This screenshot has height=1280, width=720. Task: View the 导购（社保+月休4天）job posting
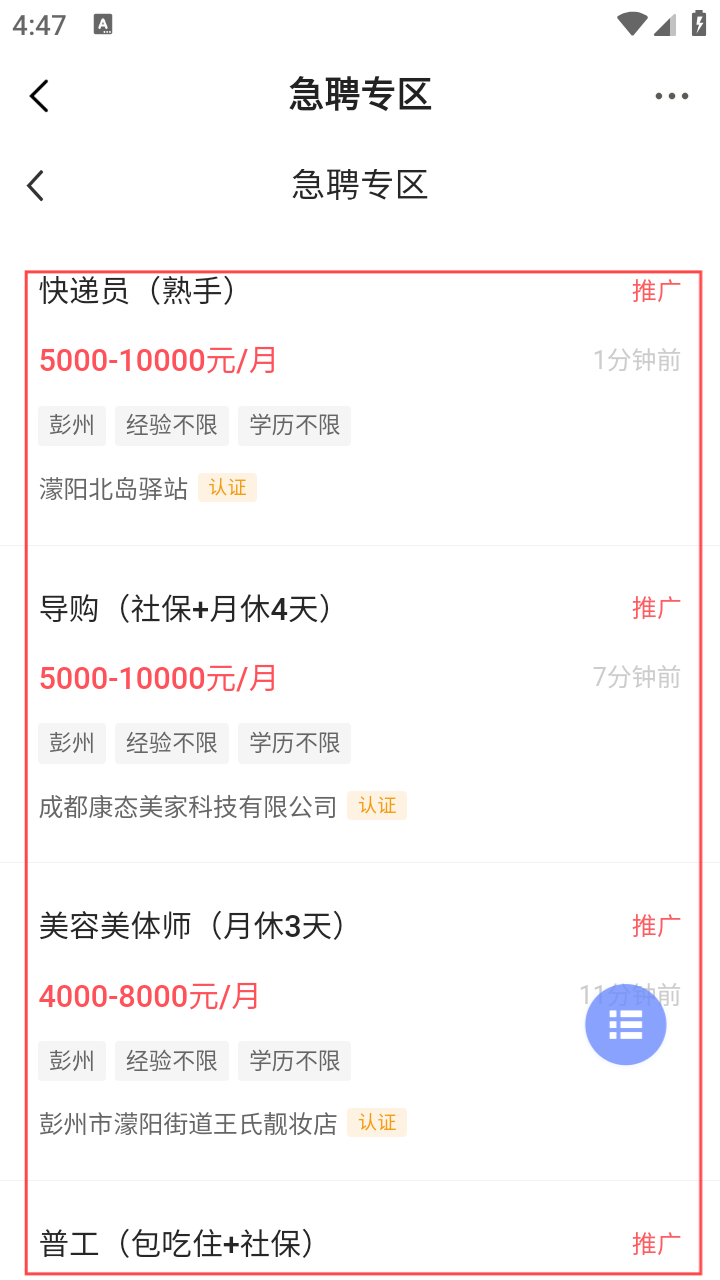(186, 608)
